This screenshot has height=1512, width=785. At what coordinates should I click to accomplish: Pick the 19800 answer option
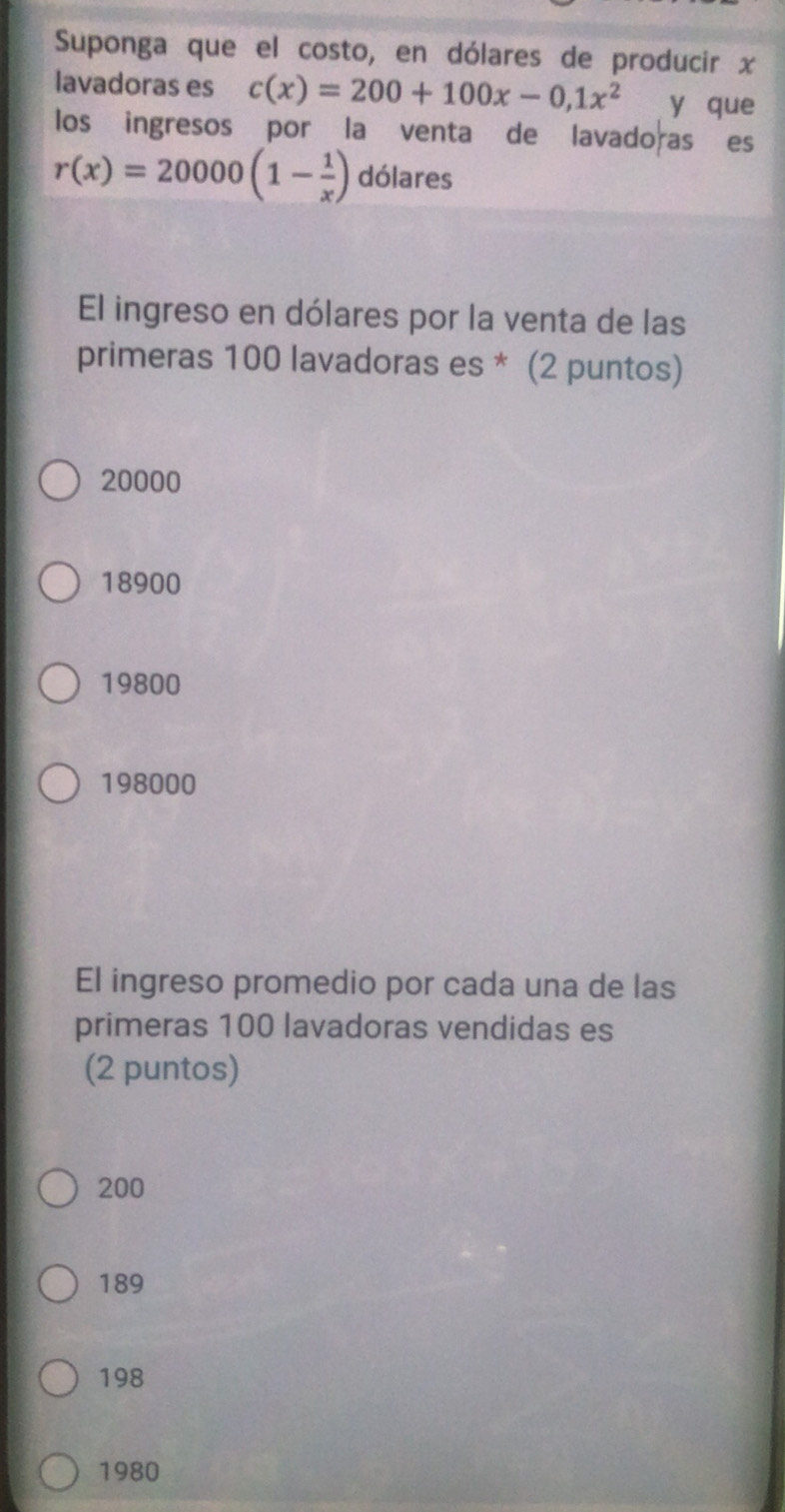click(x=59, y=686)
